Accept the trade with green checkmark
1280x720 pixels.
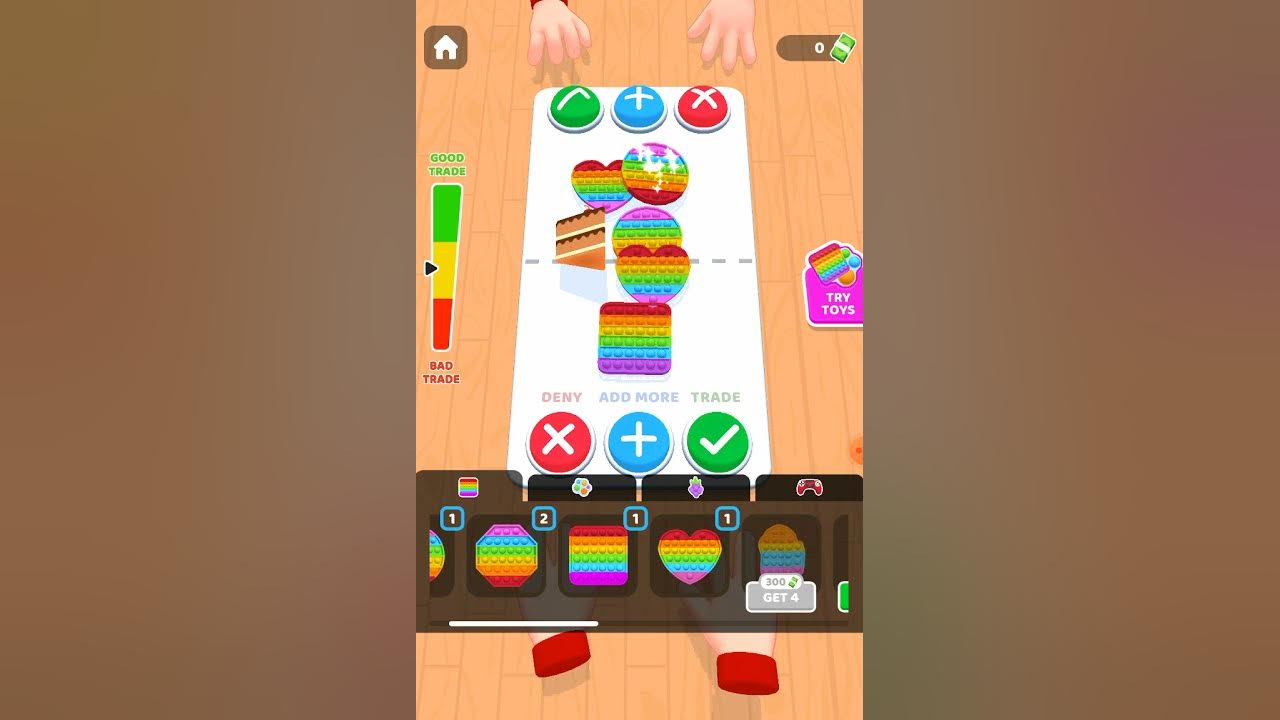pyautogui.click(x=717, y=441)
